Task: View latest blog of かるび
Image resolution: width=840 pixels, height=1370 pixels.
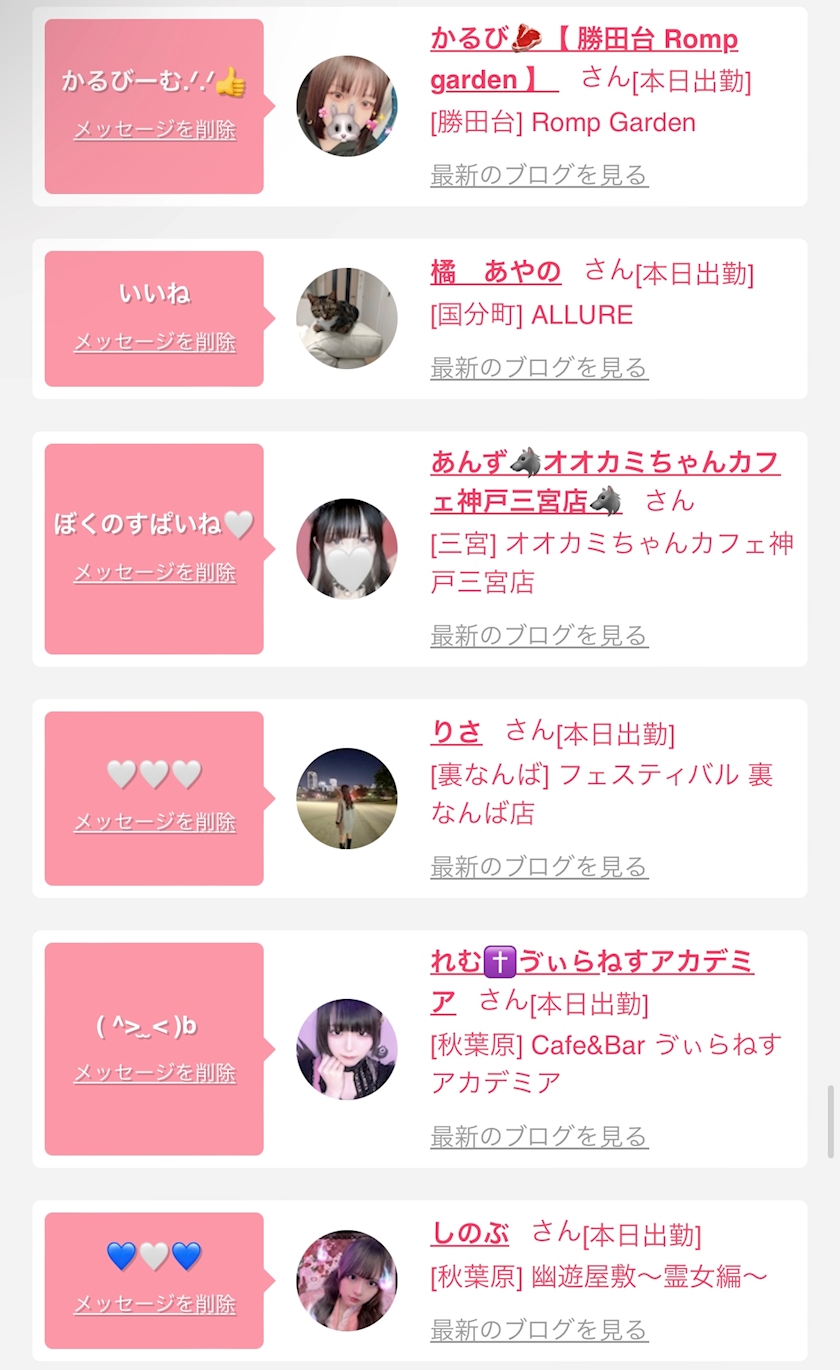Action: (539, 175)
